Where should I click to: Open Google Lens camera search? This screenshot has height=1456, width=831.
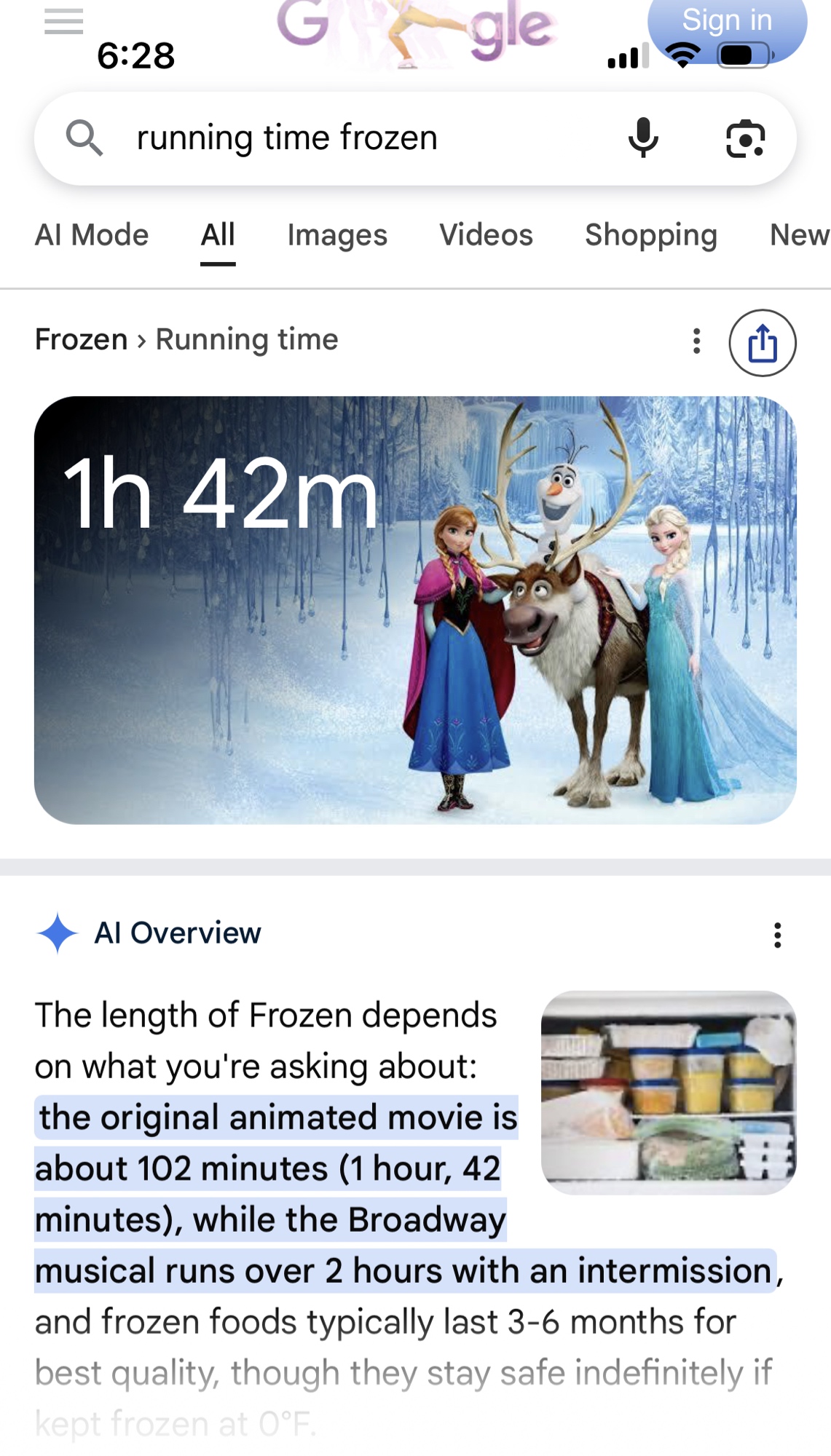pyautogui.click(x=745, y=138)
